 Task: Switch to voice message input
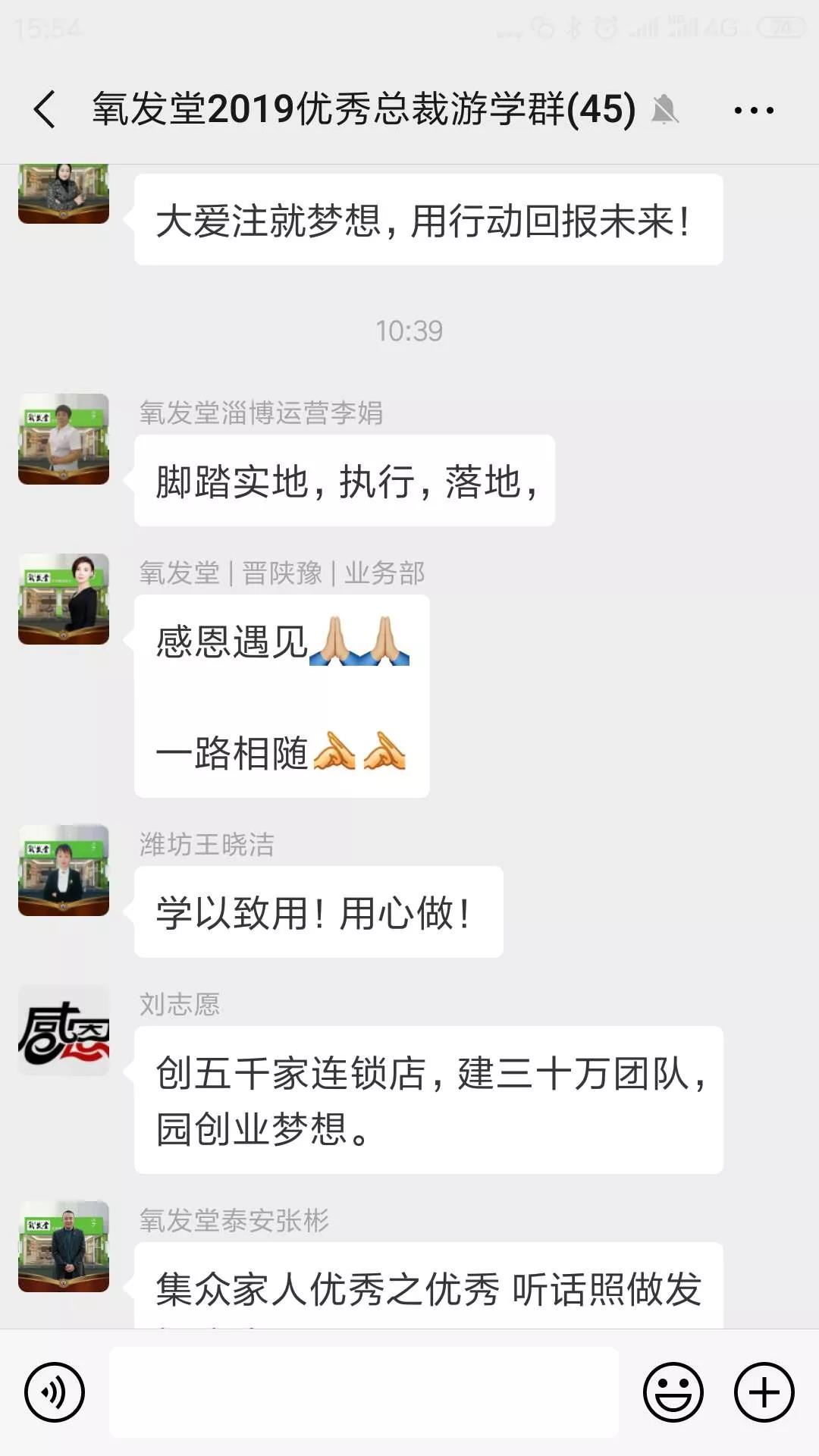pyautogui.click(x=55, y=1392)
